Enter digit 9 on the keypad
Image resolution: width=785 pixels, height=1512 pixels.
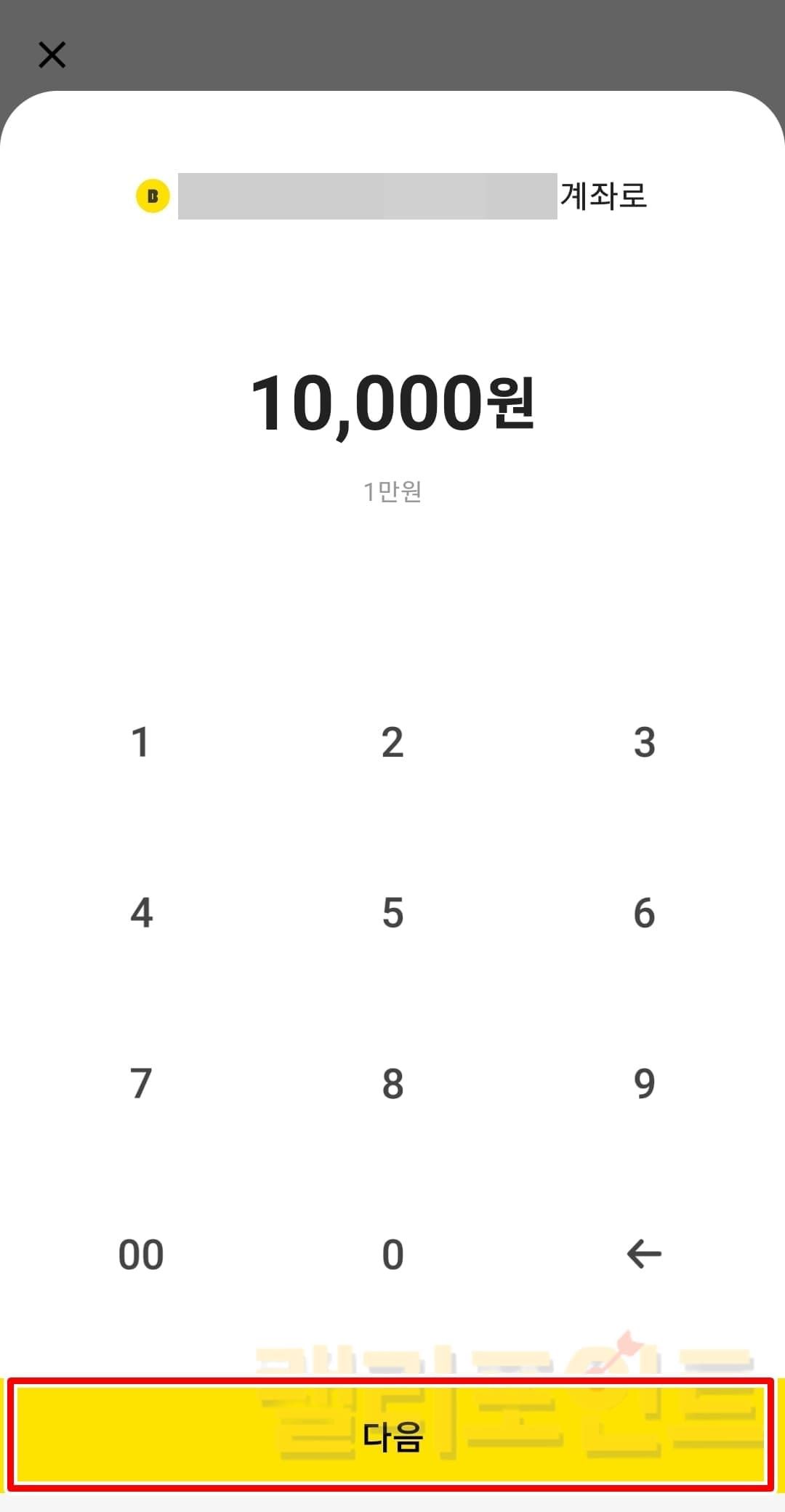(644, 1084)
